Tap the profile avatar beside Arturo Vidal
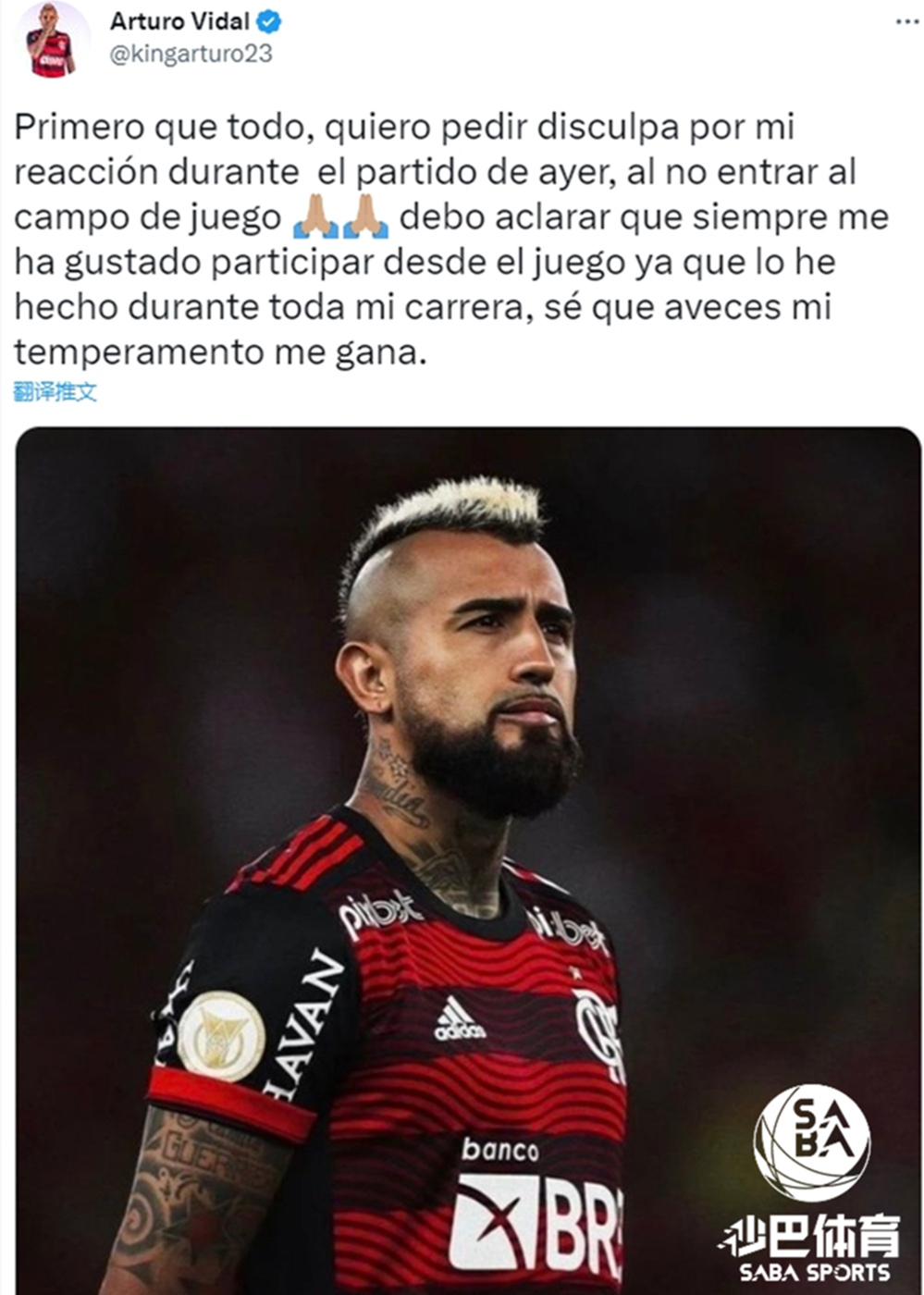 tap(50, 41)
